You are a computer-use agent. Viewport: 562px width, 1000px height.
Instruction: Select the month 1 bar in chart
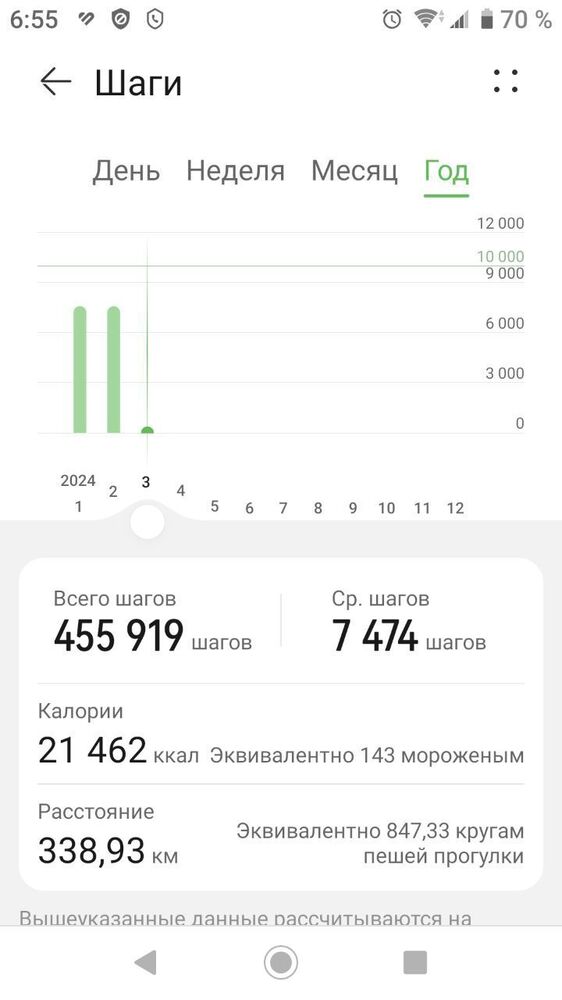[80, 370]
